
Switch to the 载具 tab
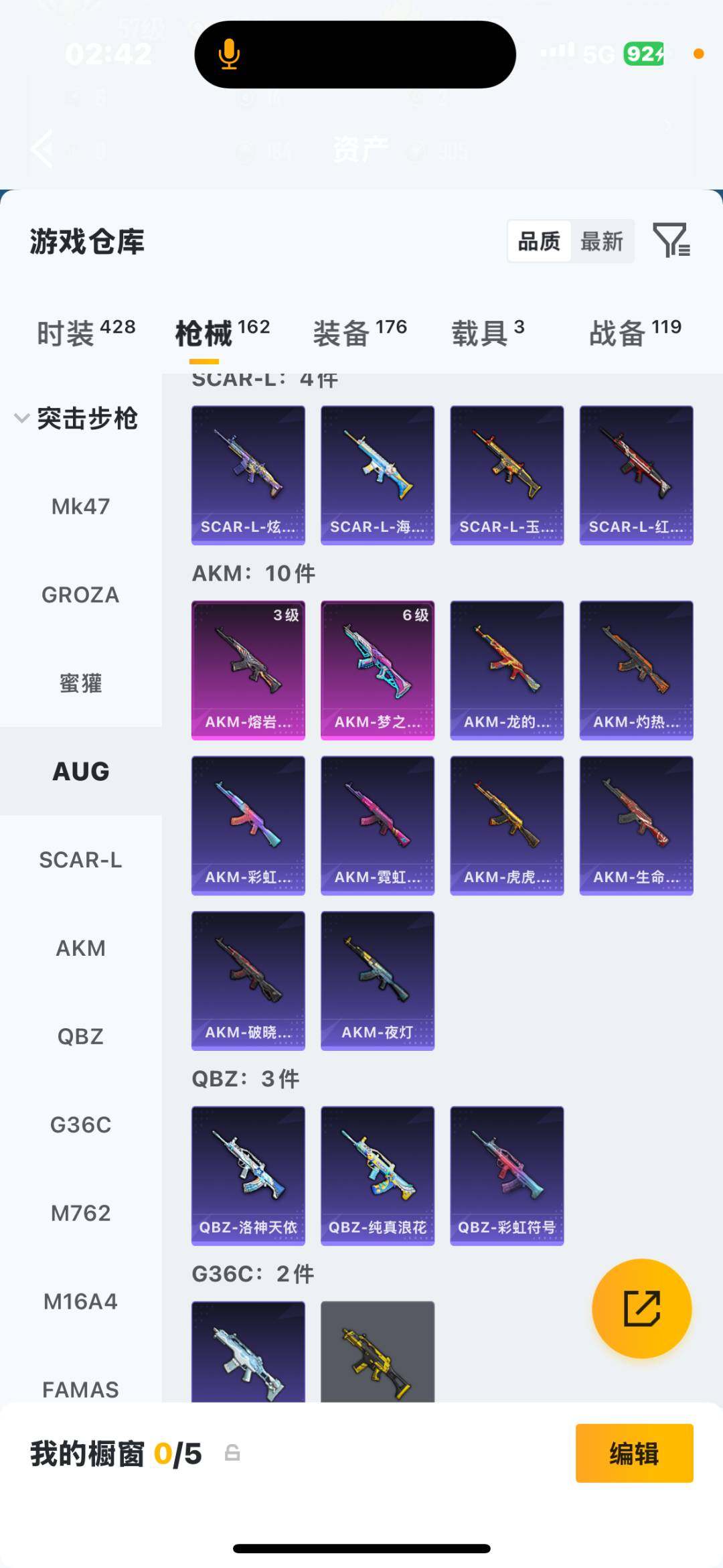click(x=487, y=332)
